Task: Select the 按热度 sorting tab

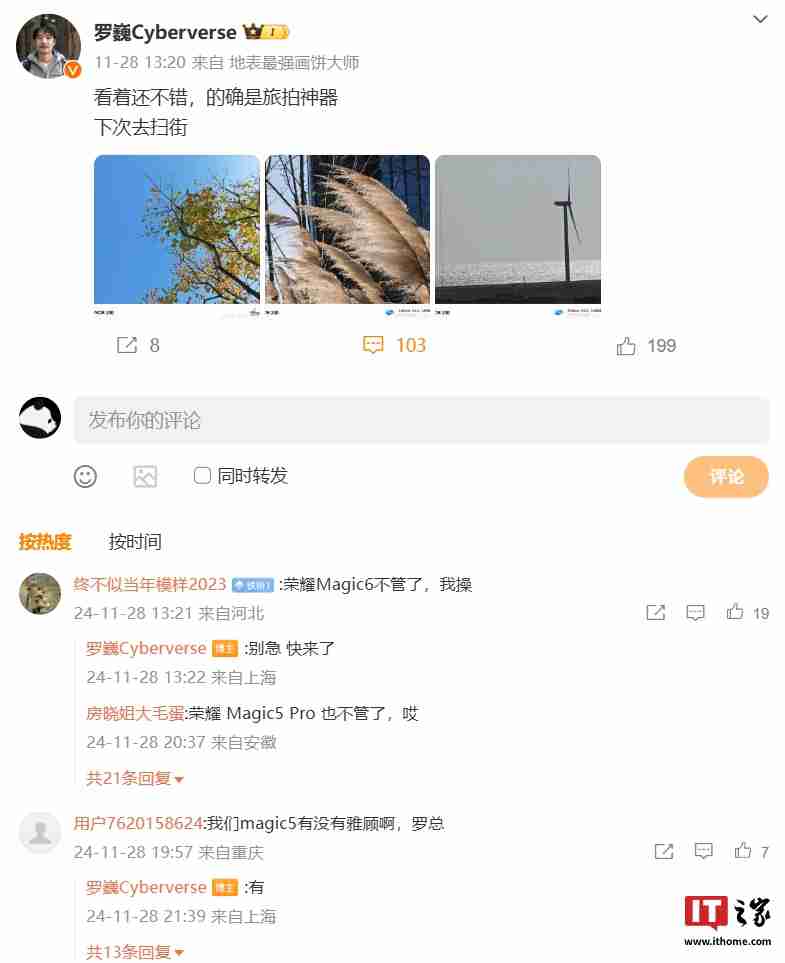Action: [45, 541]
